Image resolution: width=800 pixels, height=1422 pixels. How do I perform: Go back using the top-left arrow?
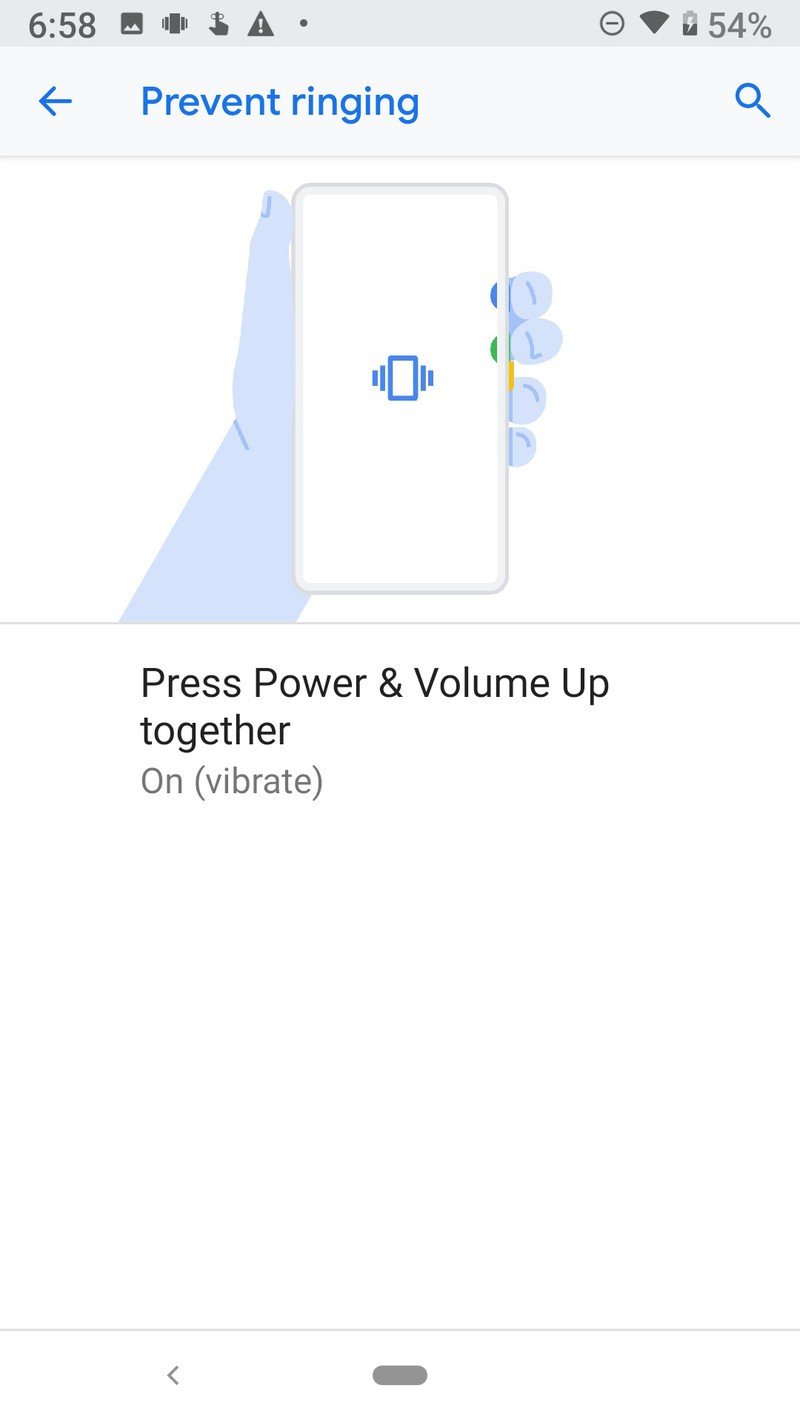55,101
